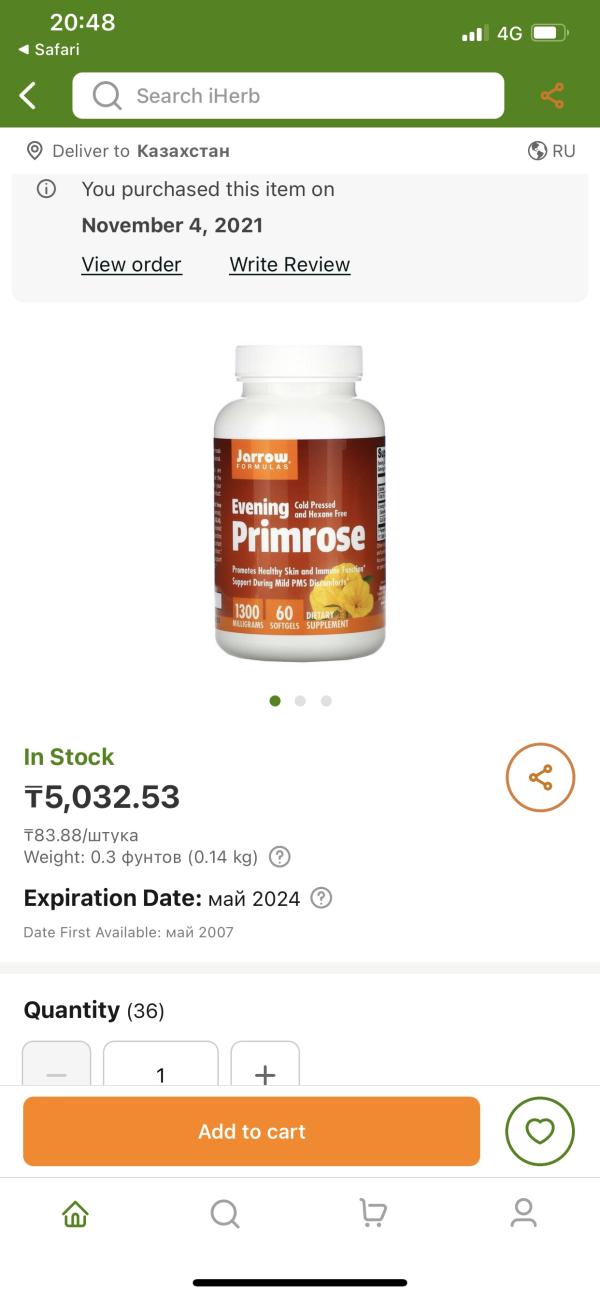Add to cart
The image size is (600, 1298).
tap(251, 1131)
